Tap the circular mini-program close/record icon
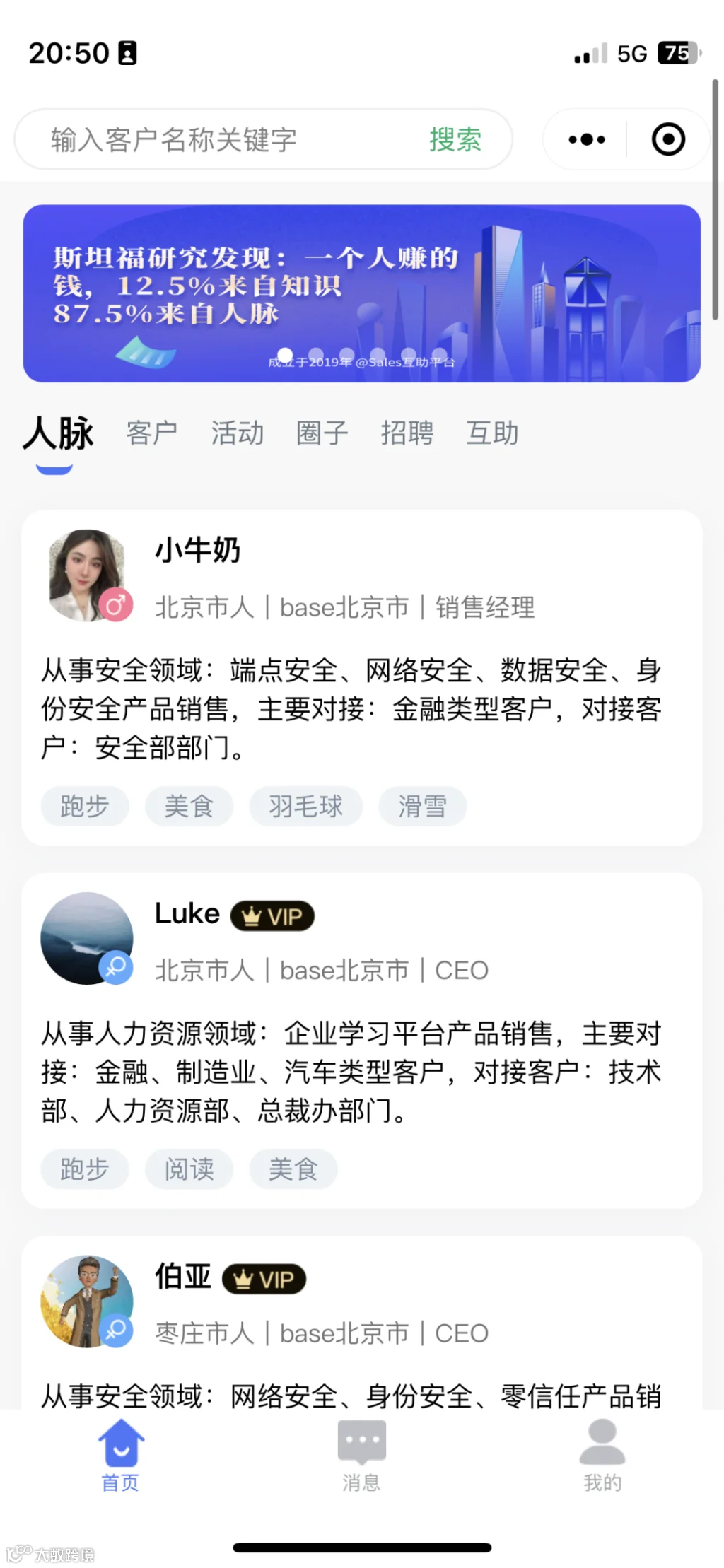This screenshot has width=724, height=1568. [x=667, y=139]
